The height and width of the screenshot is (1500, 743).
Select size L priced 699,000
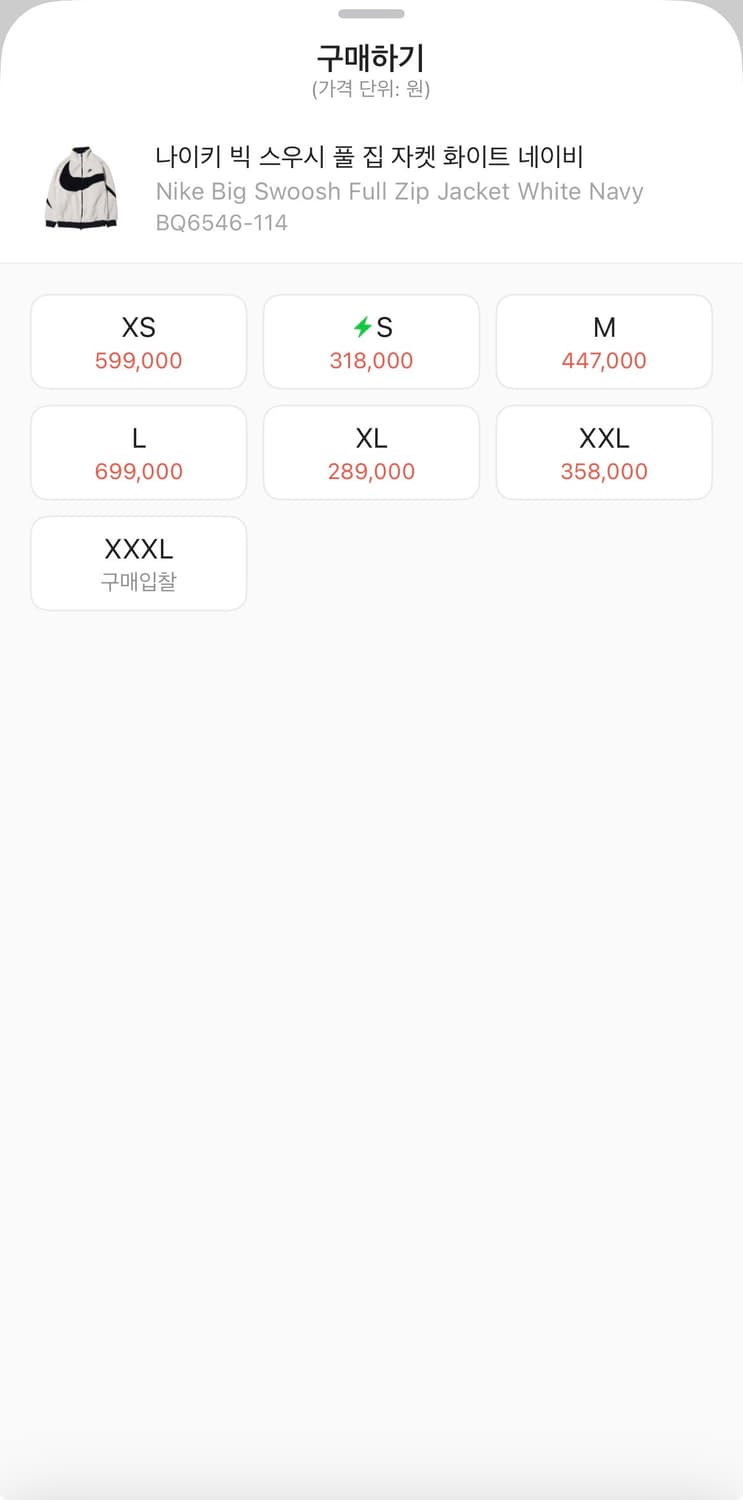coord(138,452)
